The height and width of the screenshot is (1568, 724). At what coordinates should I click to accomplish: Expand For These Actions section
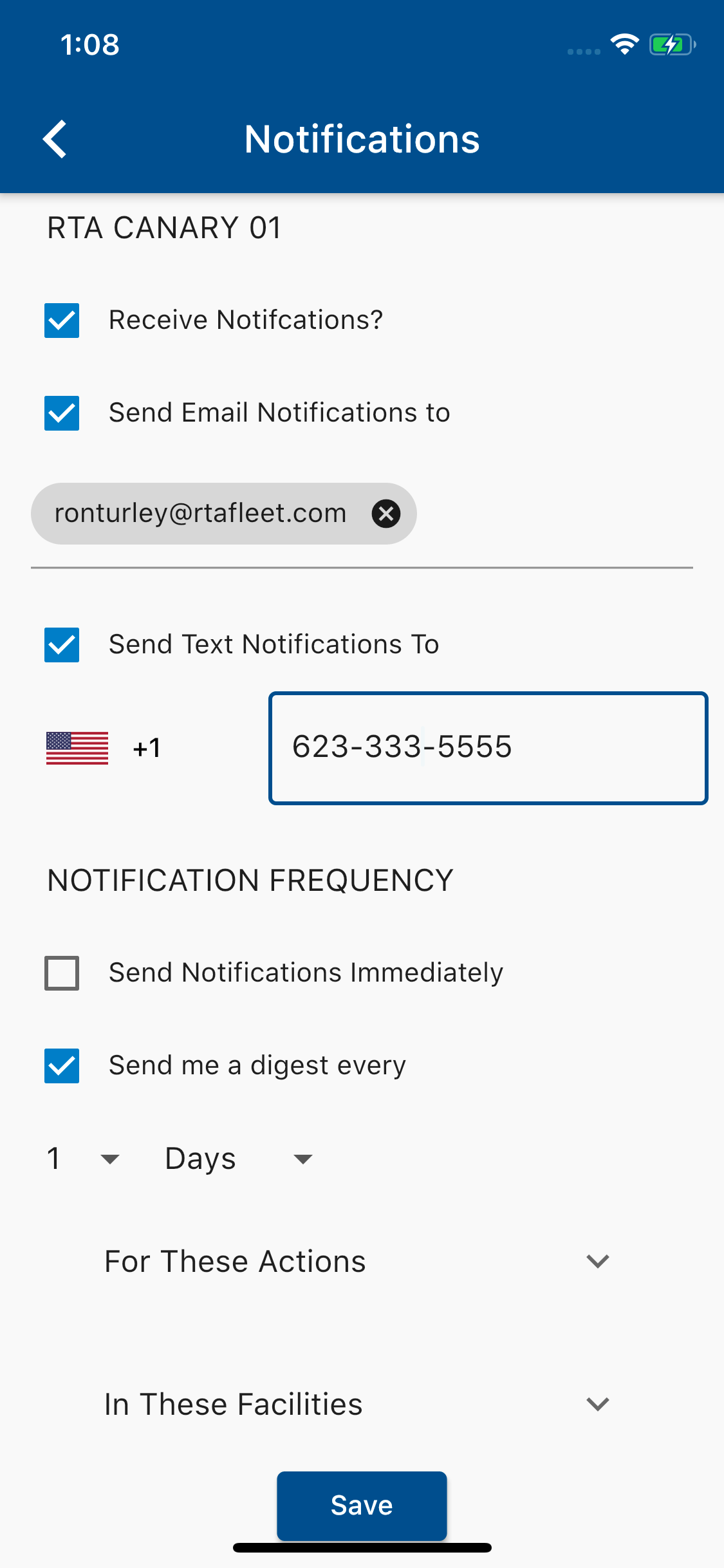(x=358, y=1261)
